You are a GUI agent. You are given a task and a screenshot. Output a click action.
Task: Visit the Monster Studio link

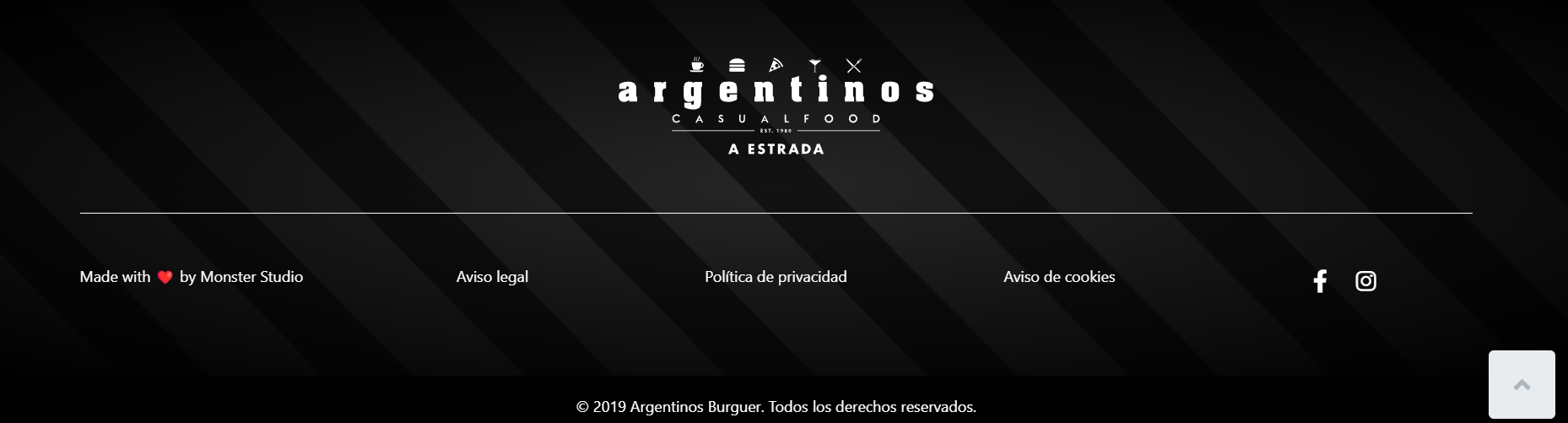point(251,277)
